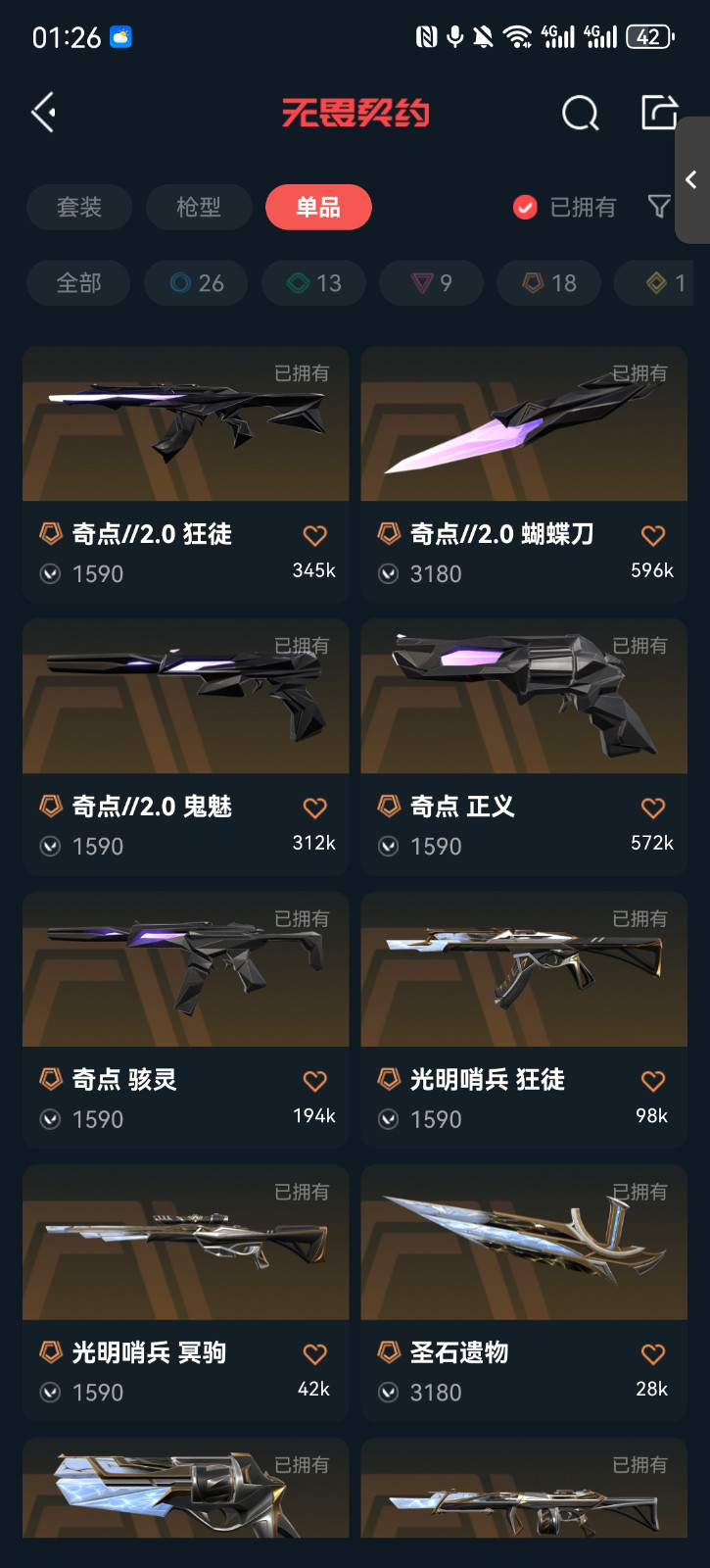This screenshot has height=1568, width=710.
Task: Expand the side panel arrow handle
Action: point(691,180)
